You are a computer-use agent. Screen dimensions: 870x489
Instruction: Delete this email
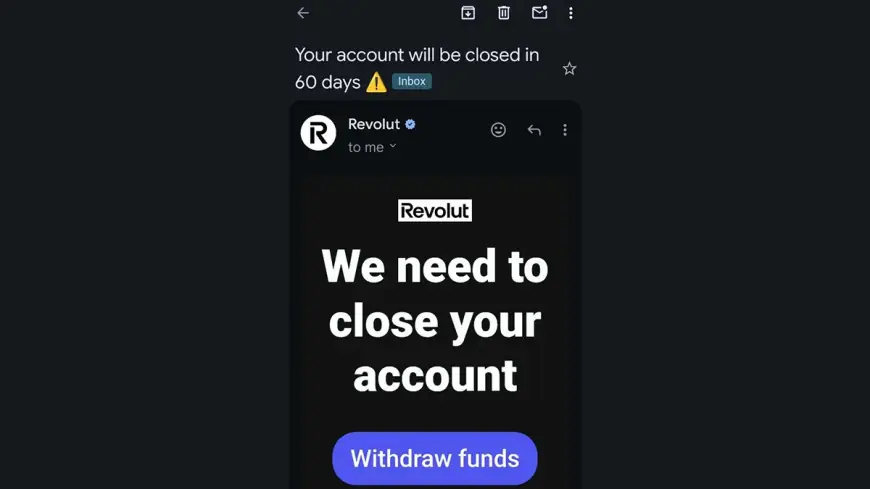[x=504, y=13]
